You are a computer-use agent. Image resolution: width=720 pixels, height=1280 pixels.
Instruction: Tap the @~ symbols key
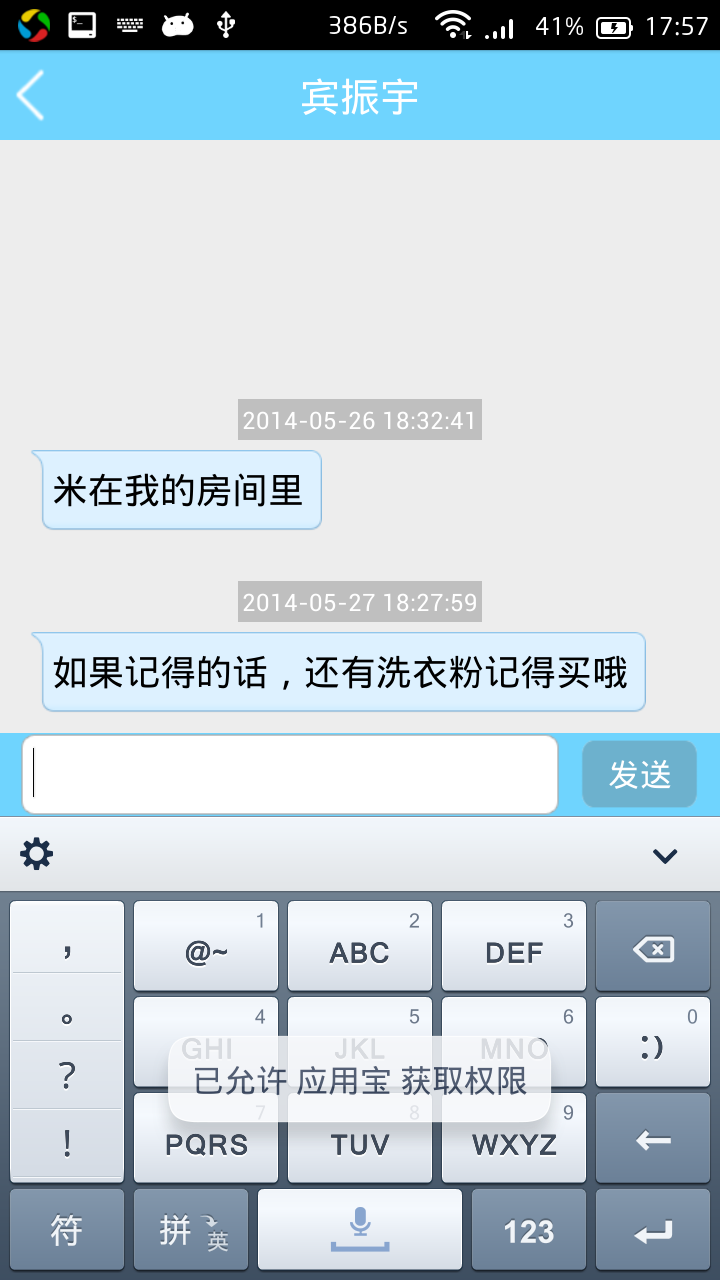[206, 948]
